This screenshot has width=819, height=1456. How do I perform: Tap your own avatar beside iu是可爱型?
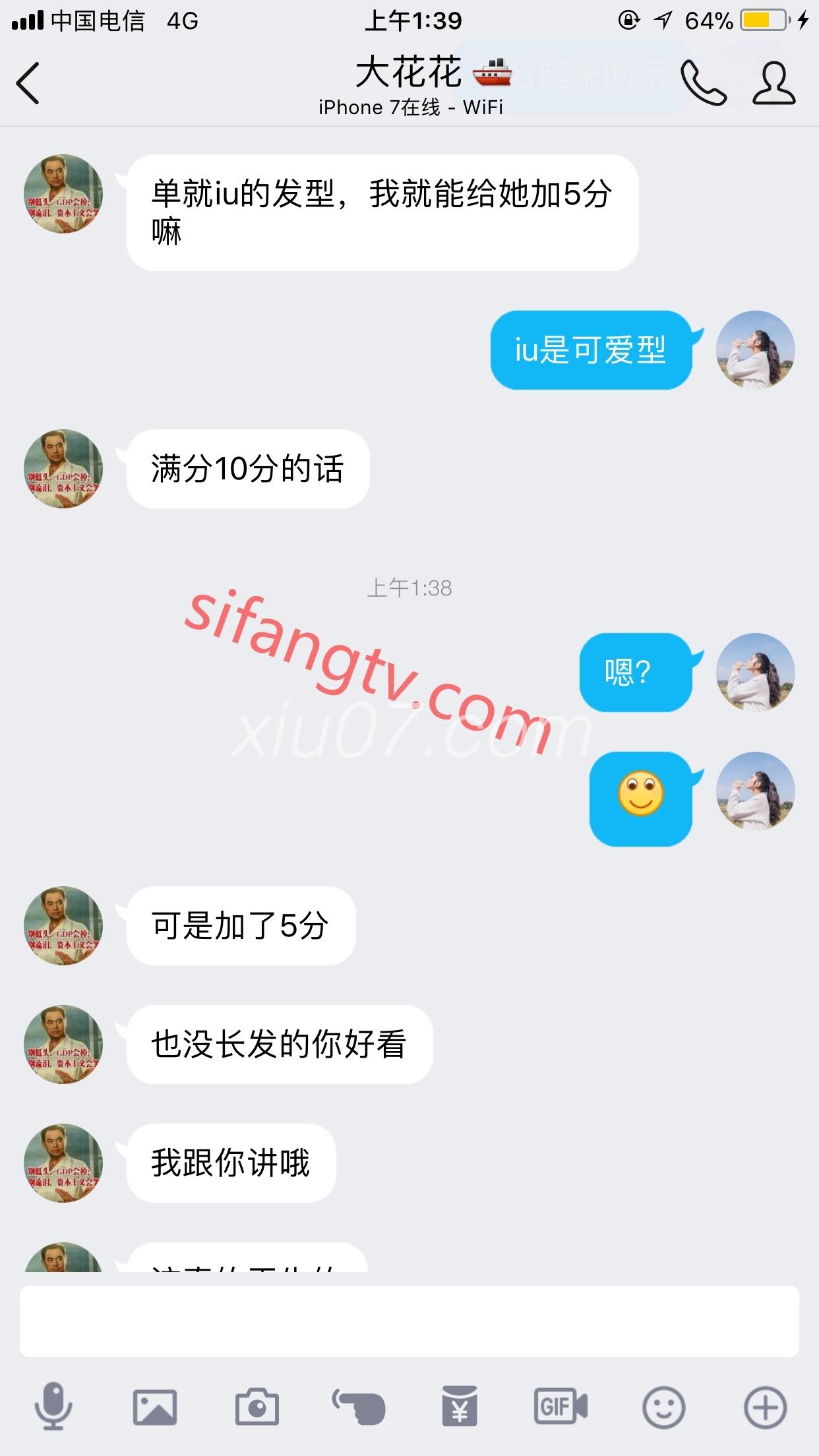click(756, 349)
